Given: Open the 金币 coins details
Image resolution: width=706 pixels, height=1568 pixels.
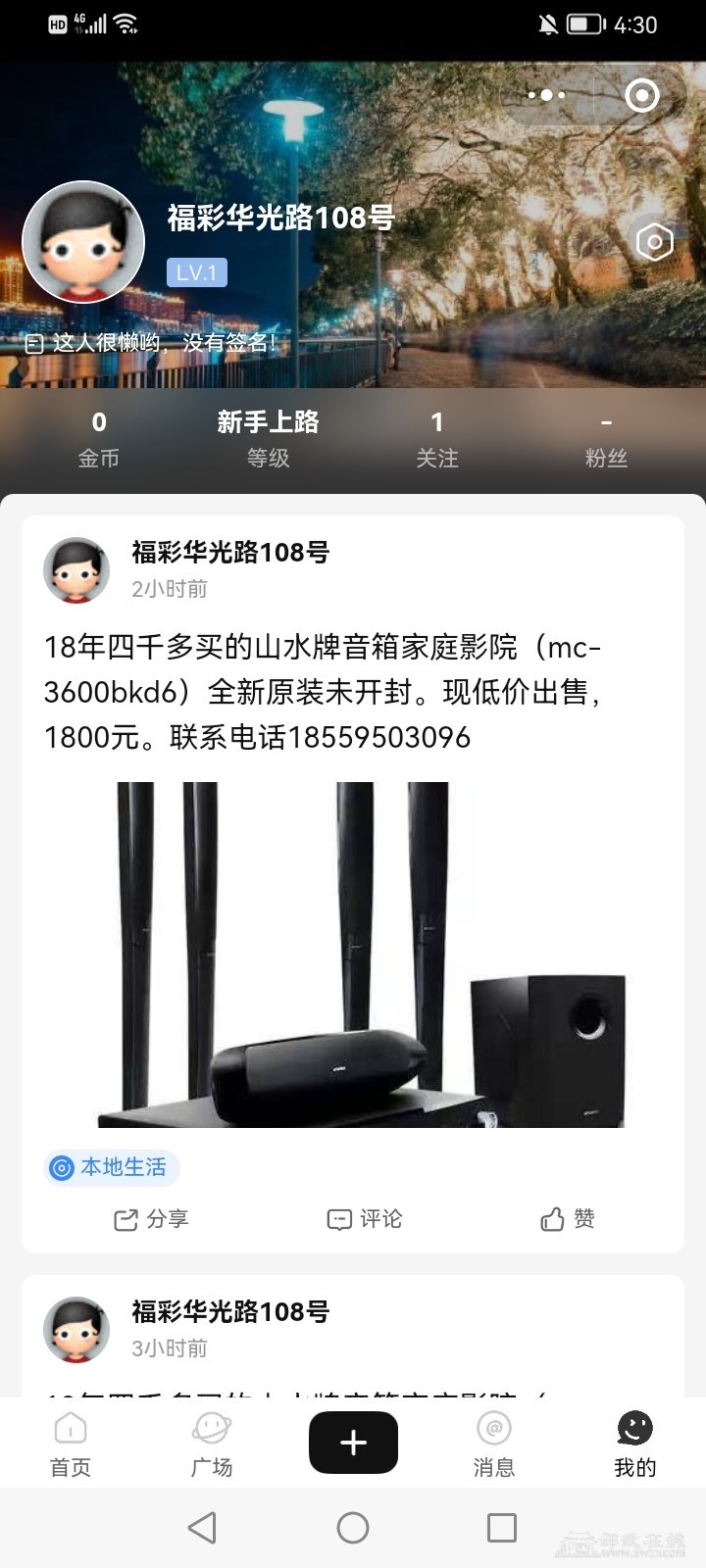Looking at the screenshot, I should point(99,438).
